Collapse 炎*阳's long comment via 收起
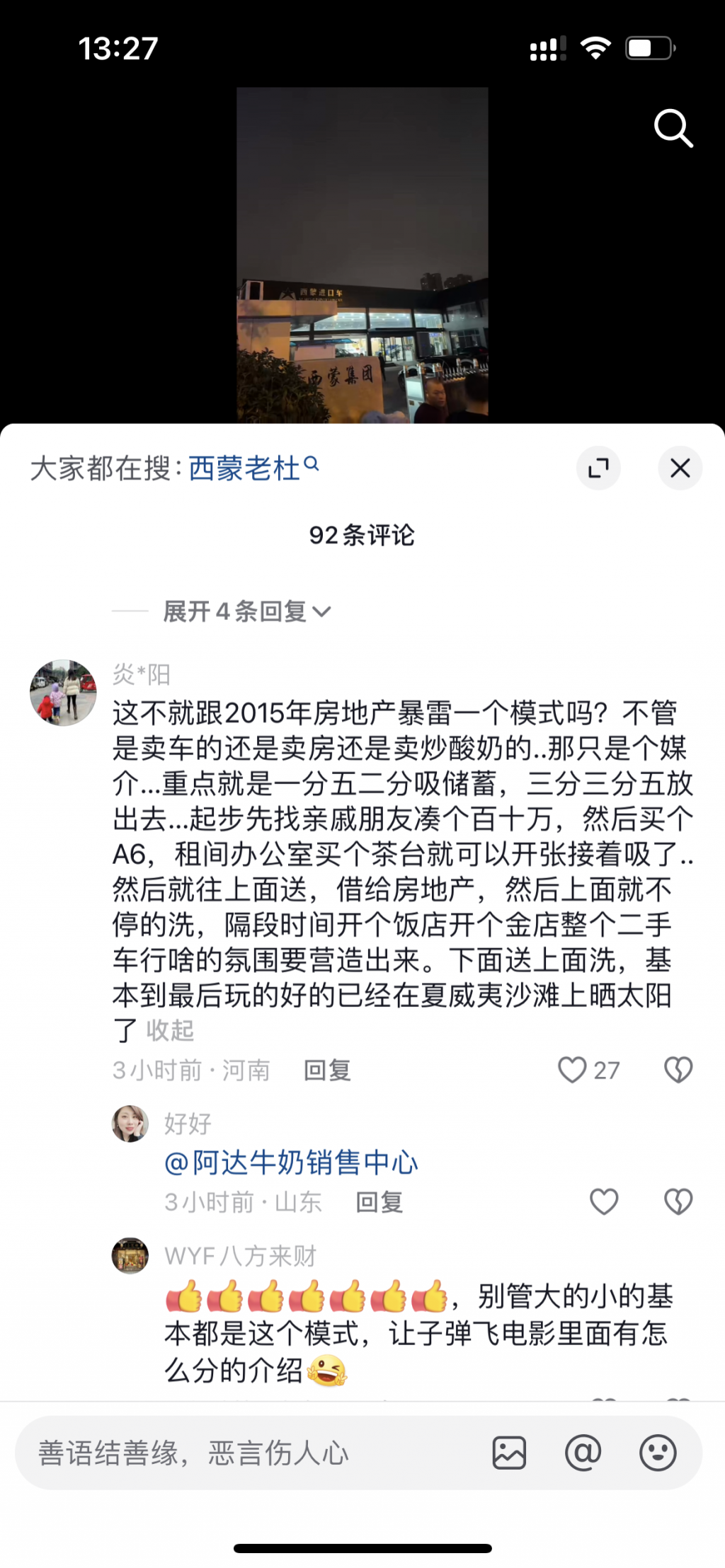This screenshot has height=1568, width=725. [170, 1030]
